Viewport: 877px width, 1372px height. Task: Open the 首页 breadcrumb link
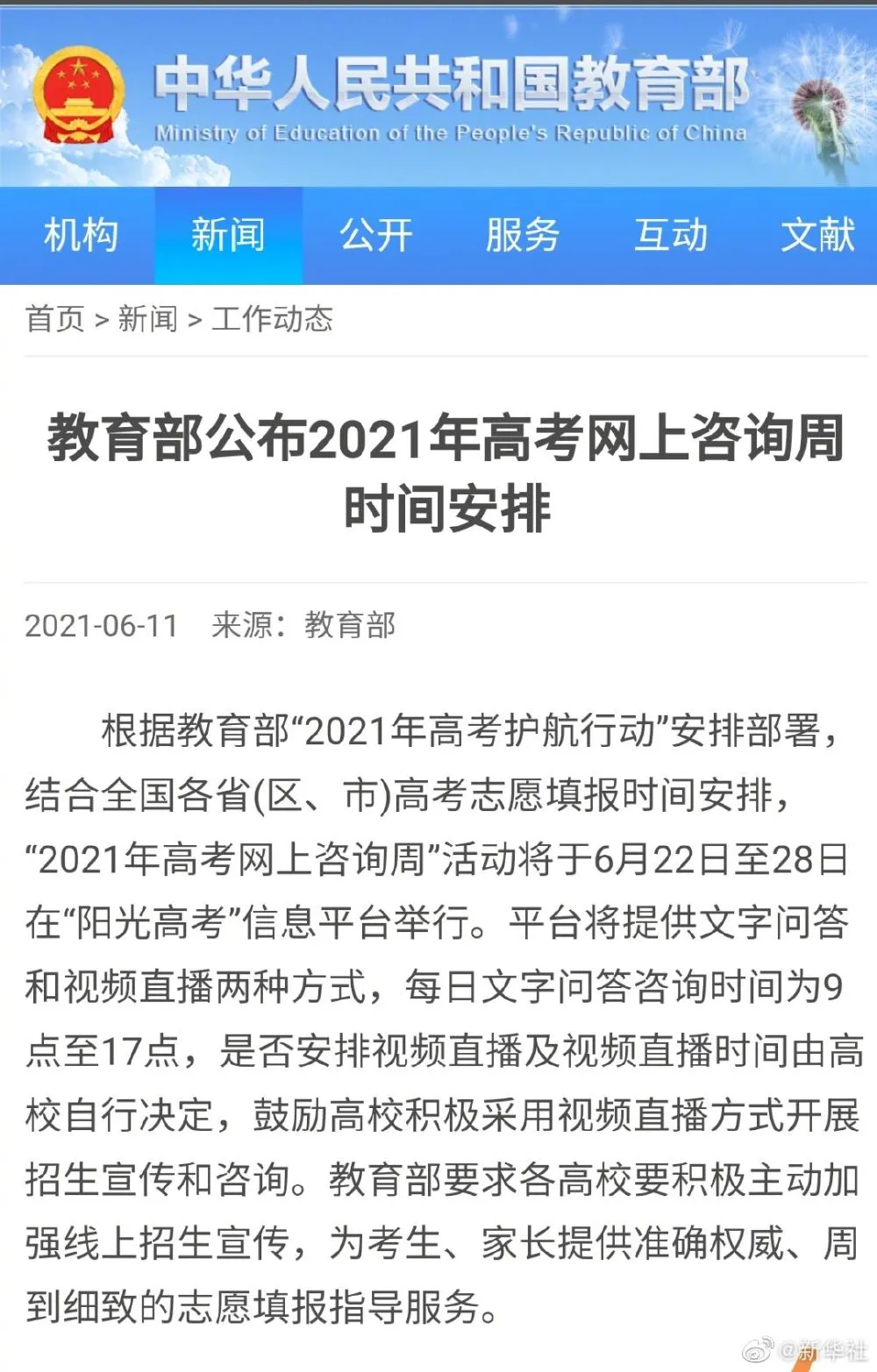point(55,321)
